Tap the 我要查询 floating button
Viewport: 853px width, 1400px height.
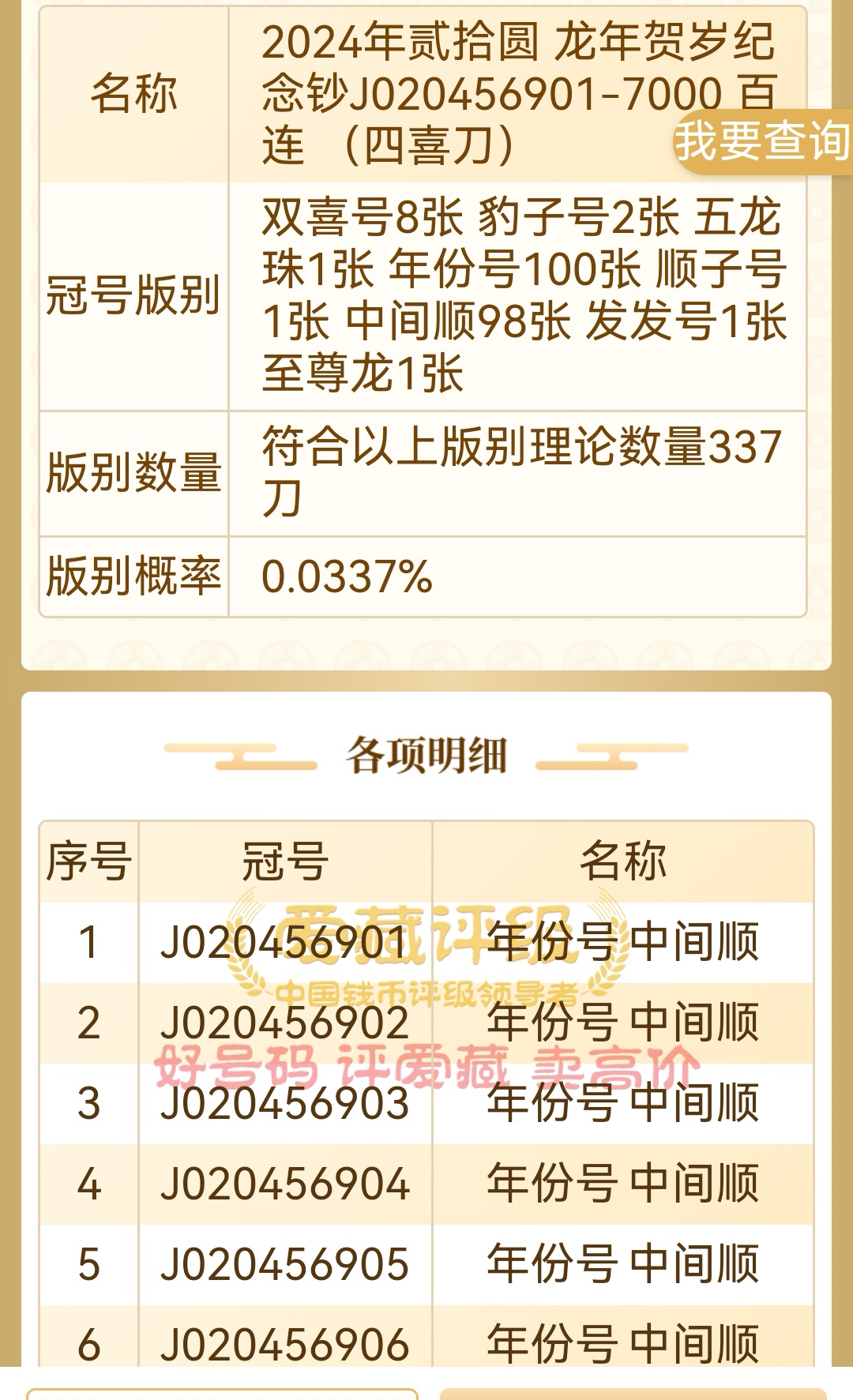coord(763,141)
